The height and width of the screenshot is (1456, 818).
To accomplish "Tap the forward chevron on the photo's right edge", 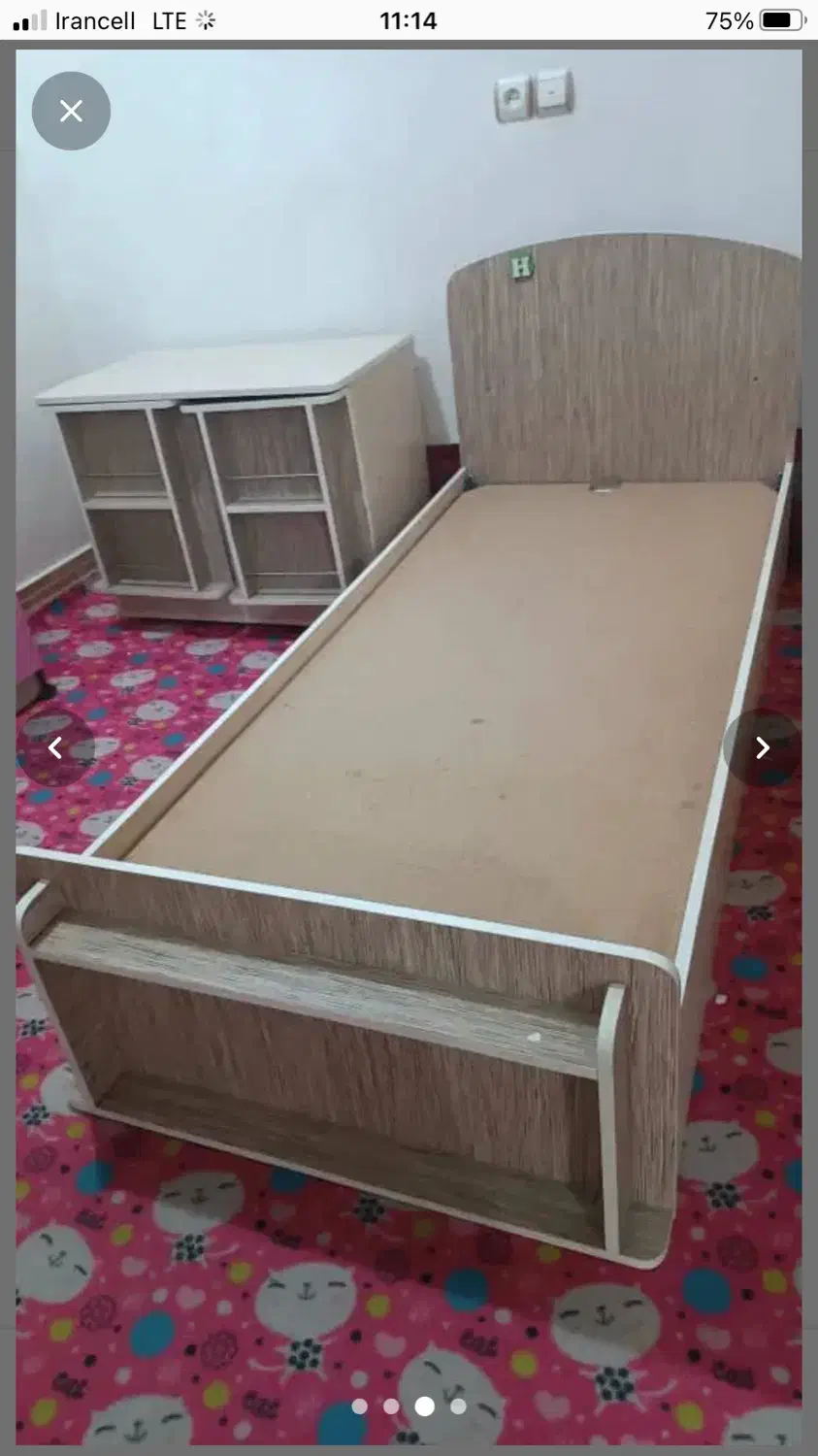I will [x=762, y=747].
